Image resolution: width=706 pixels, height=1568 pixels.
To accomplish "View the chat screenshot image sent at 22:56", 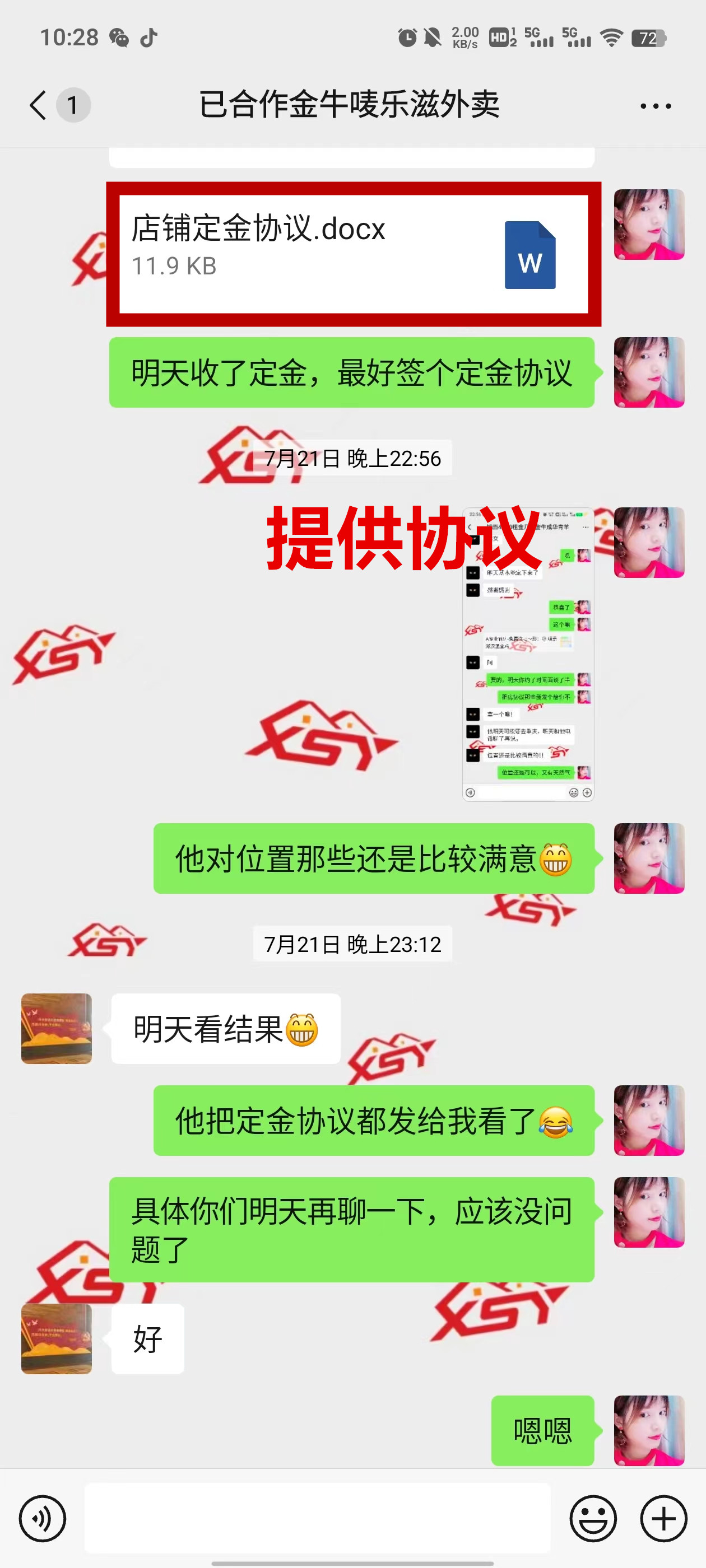I will 527,654.
